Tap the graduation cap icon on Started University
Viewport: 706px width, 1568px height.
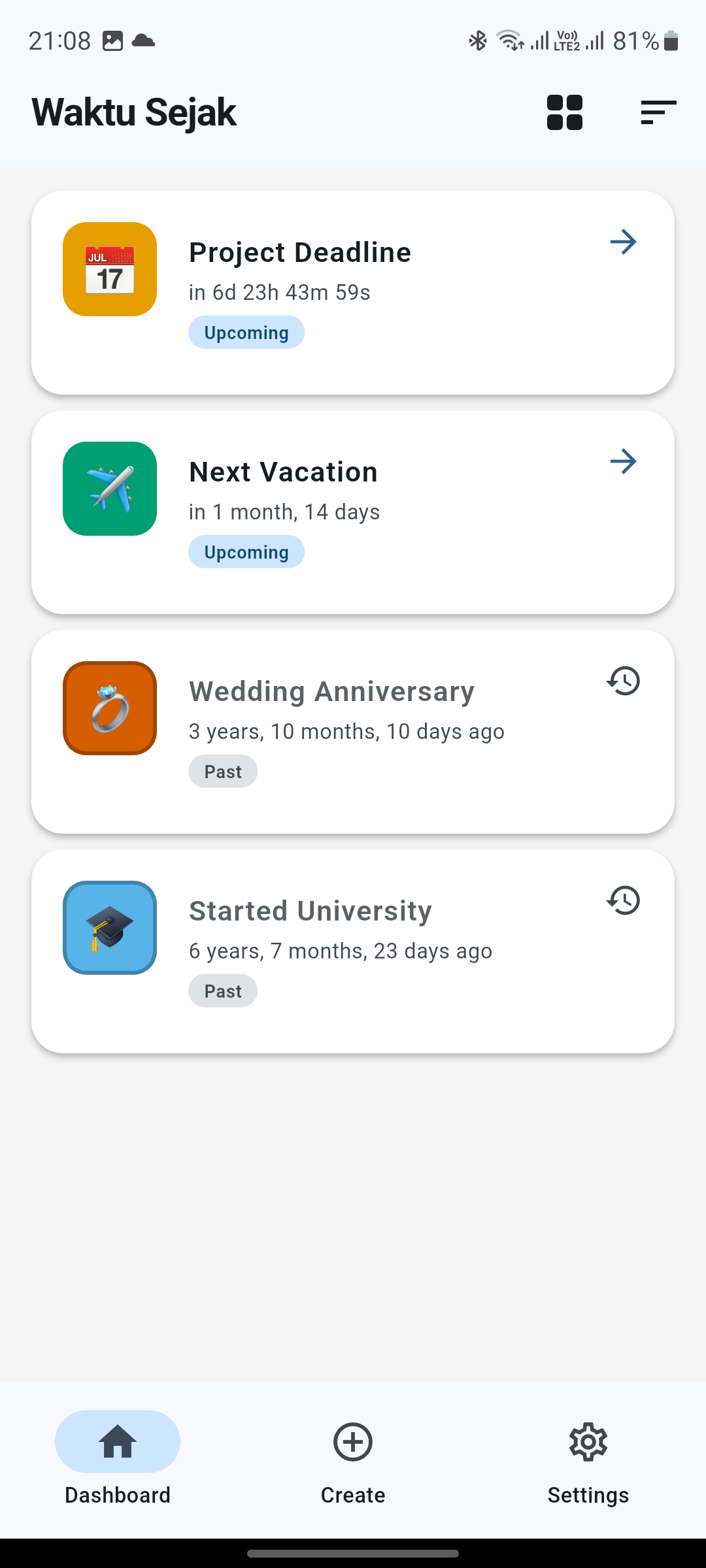tap(109, 928)
